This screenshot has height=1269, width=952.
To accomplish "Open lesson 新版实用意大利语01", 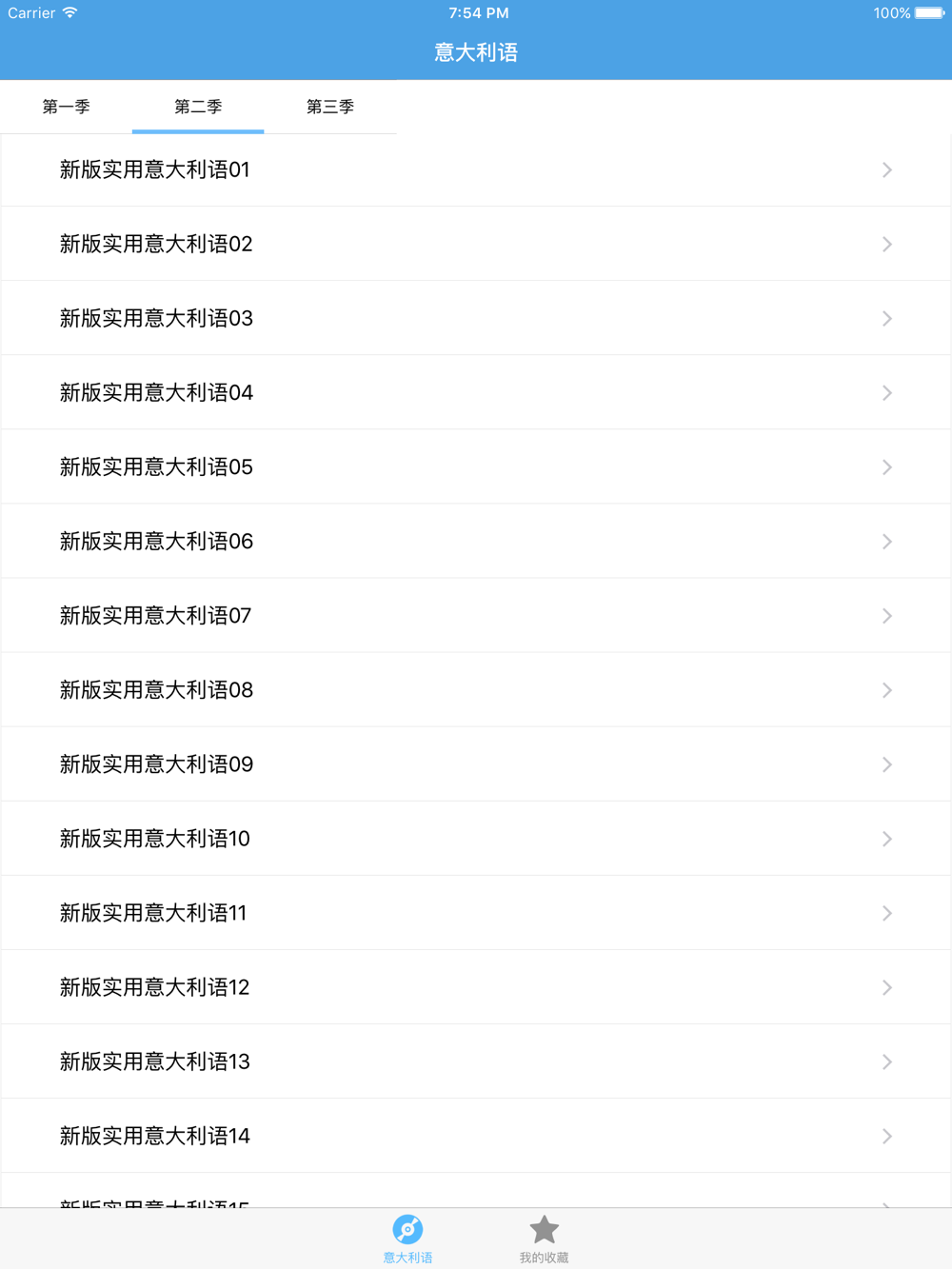I will point(476,169).
